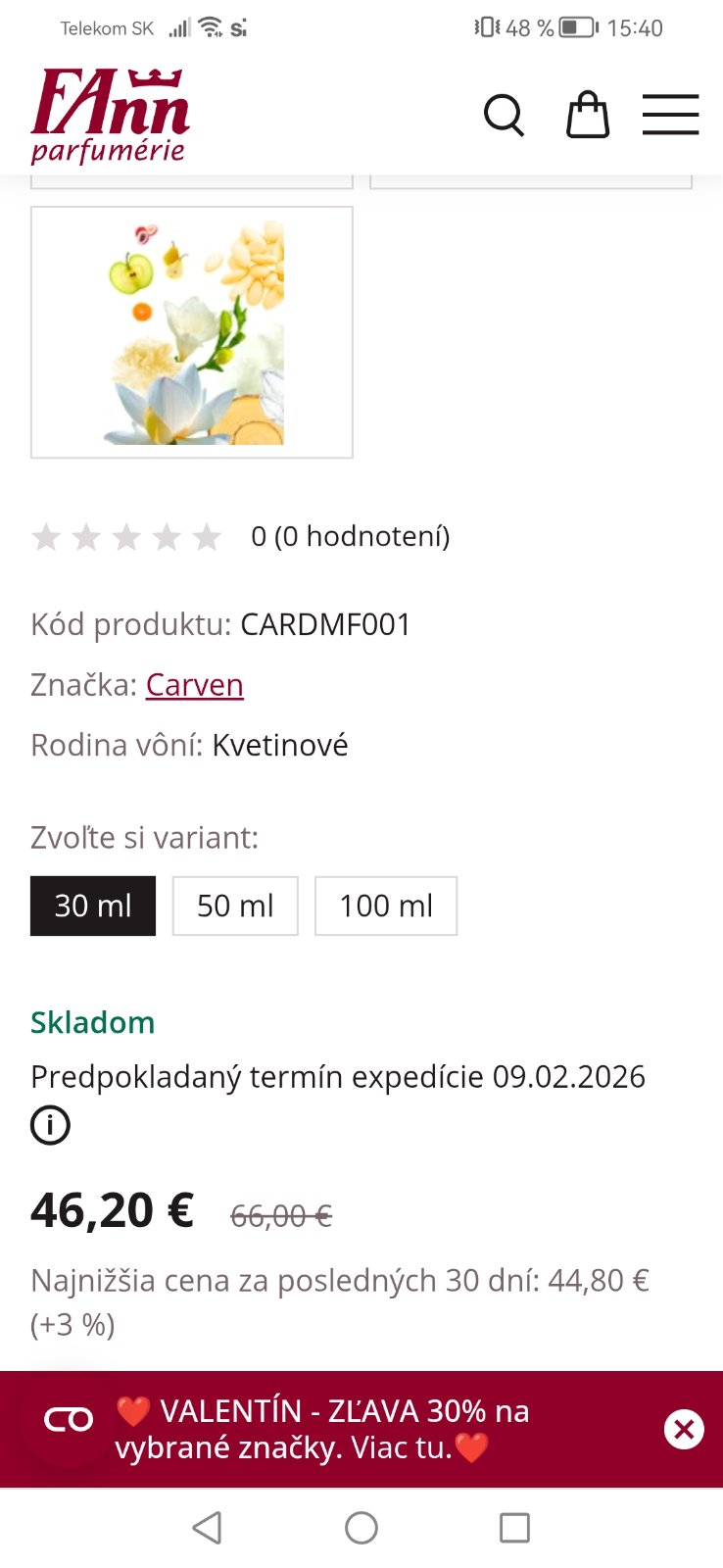
Task: Open the shopping bag cart
Action: [x=588, y=116]
